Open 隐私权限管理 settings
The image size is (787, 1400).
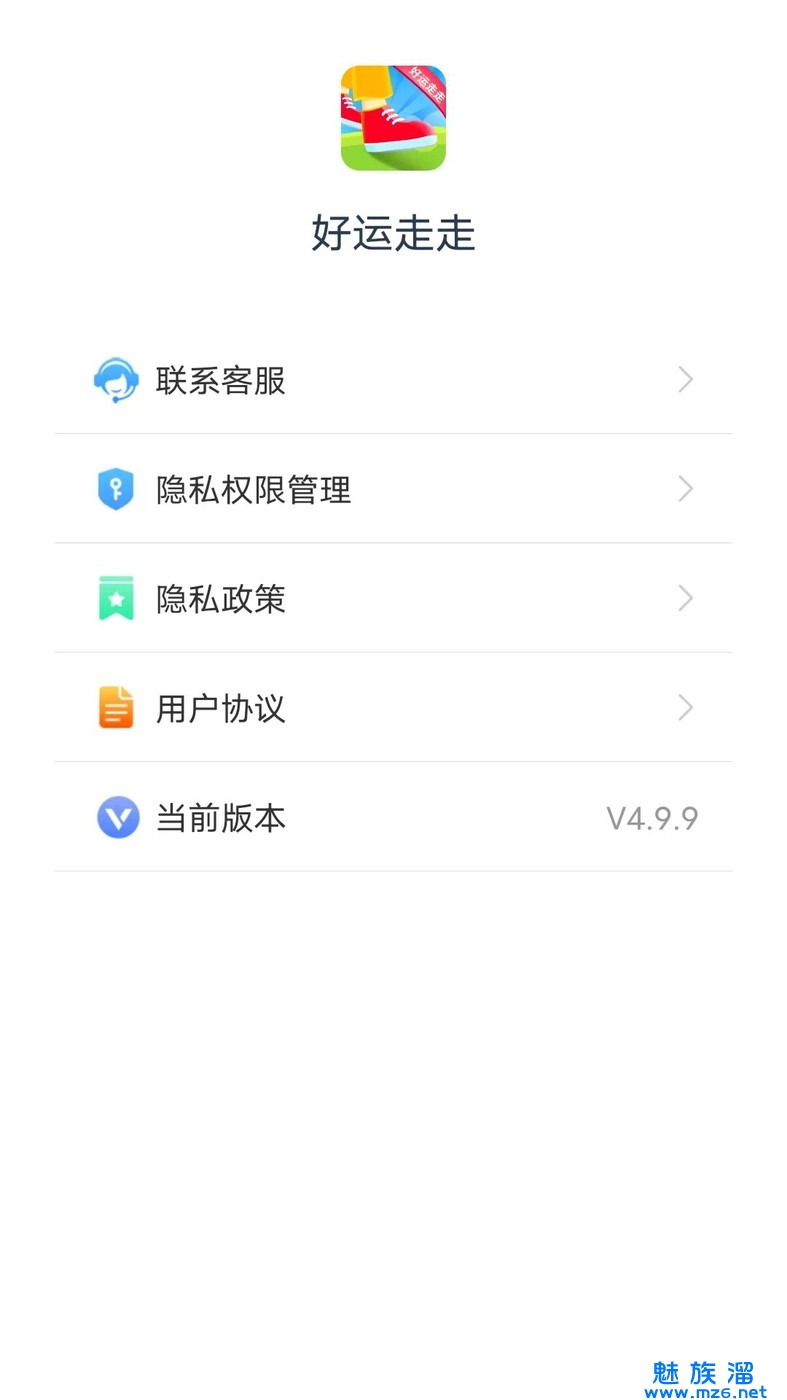point(392,490)
